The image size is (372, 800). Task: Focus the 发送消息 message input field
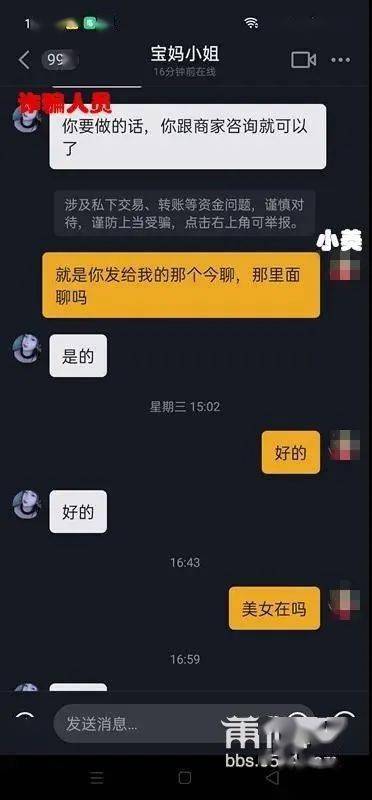coord(184,723)
